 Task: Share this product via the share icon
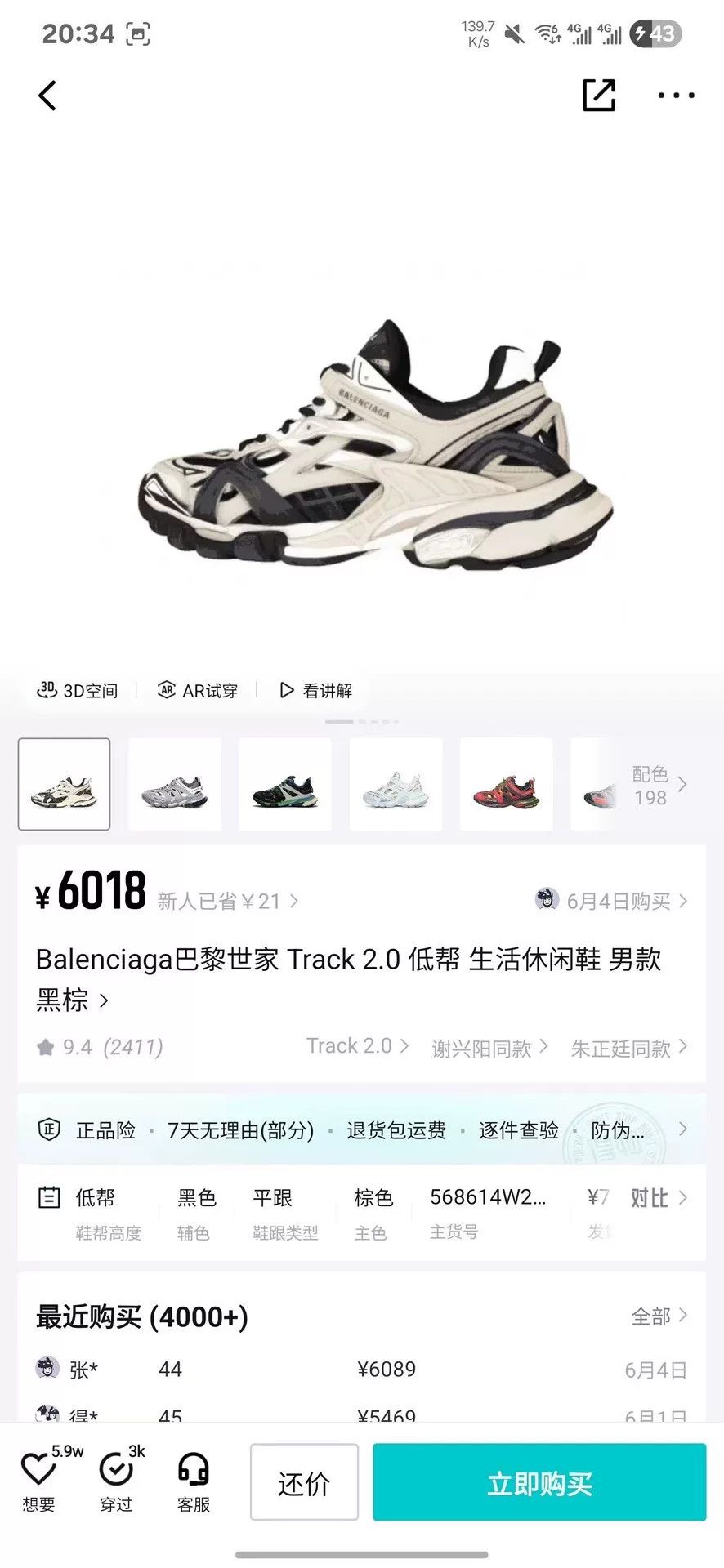tap(598, 95)
